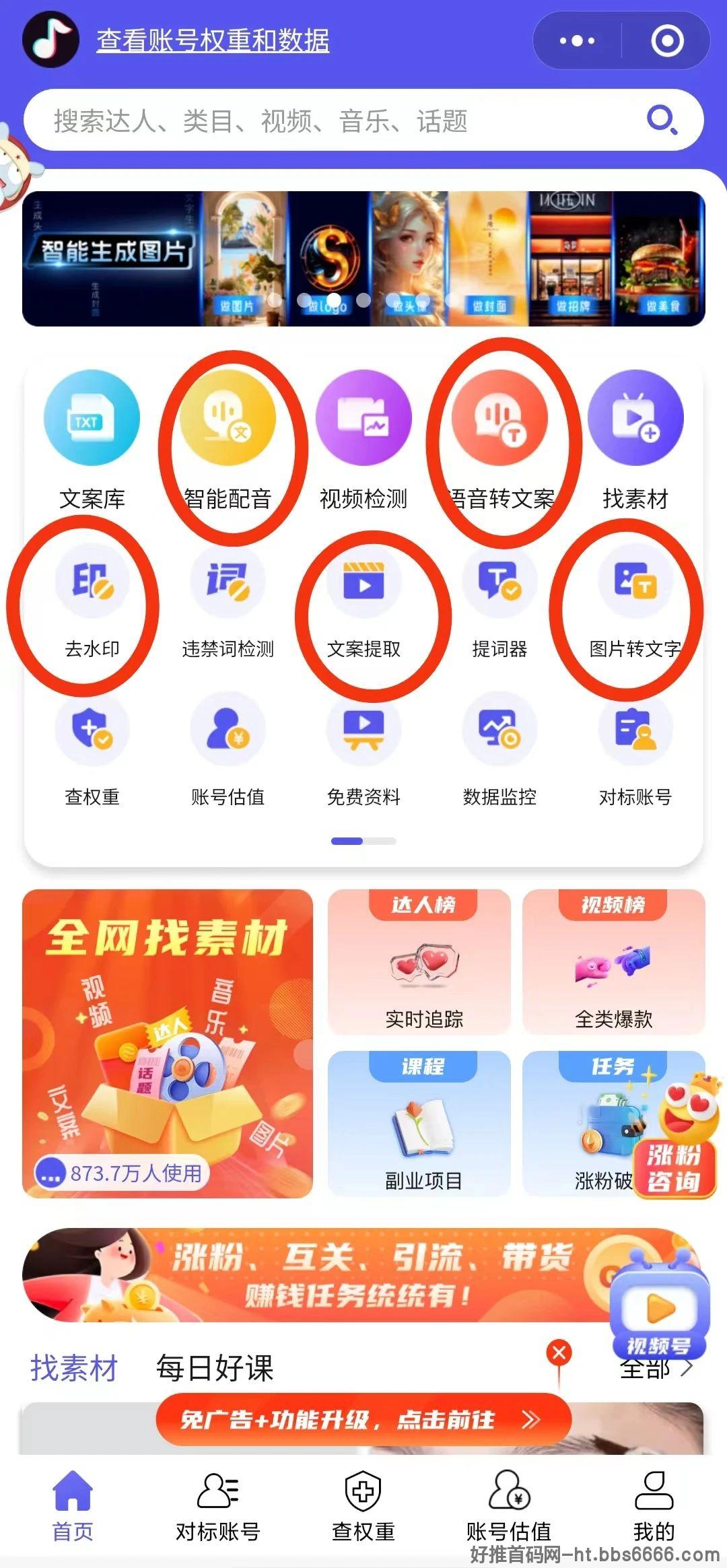Viewport: 727px width, 1568px height.
Task: Open 数据监控
Action: (499, 749)
